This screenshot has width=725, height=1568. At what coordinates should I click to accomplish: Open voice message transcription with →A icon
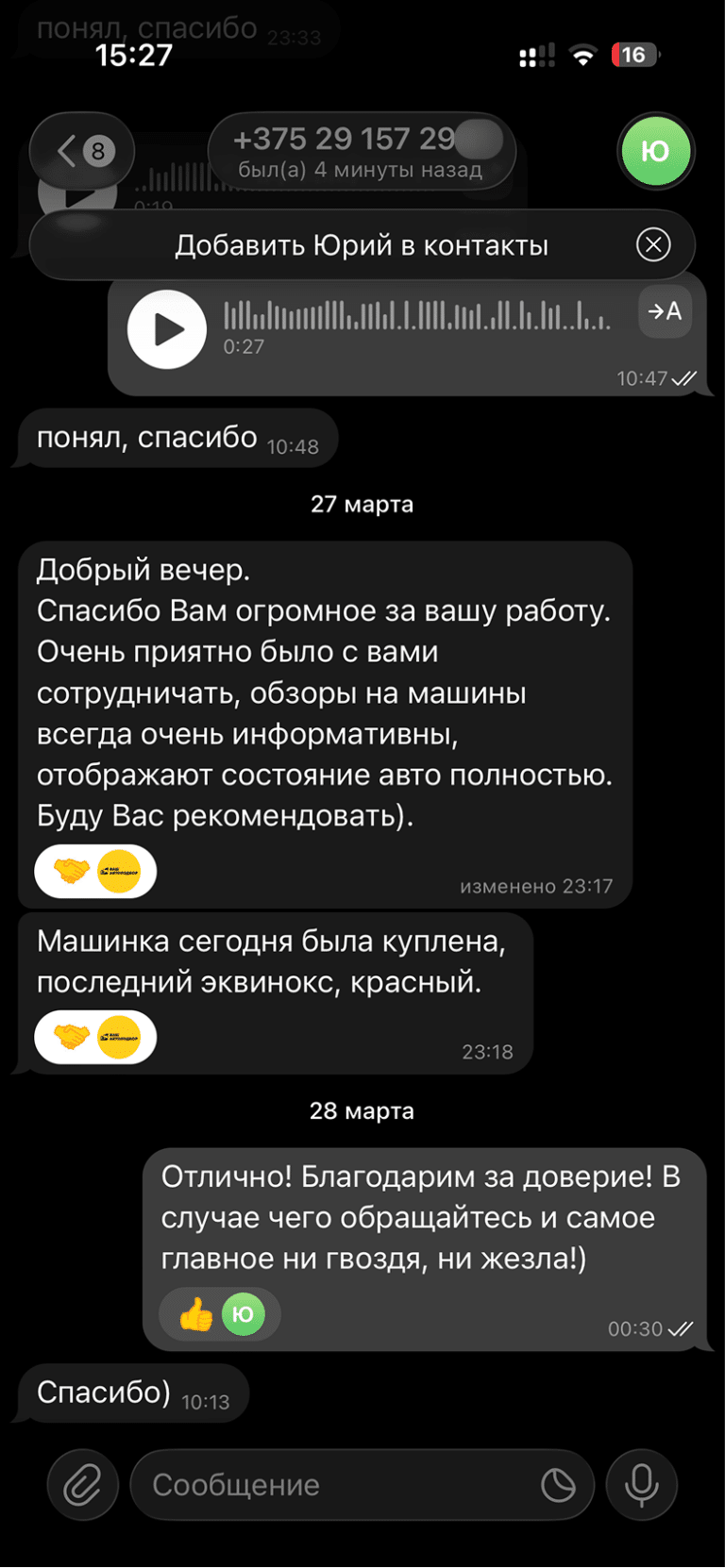[x=666, y=311]
